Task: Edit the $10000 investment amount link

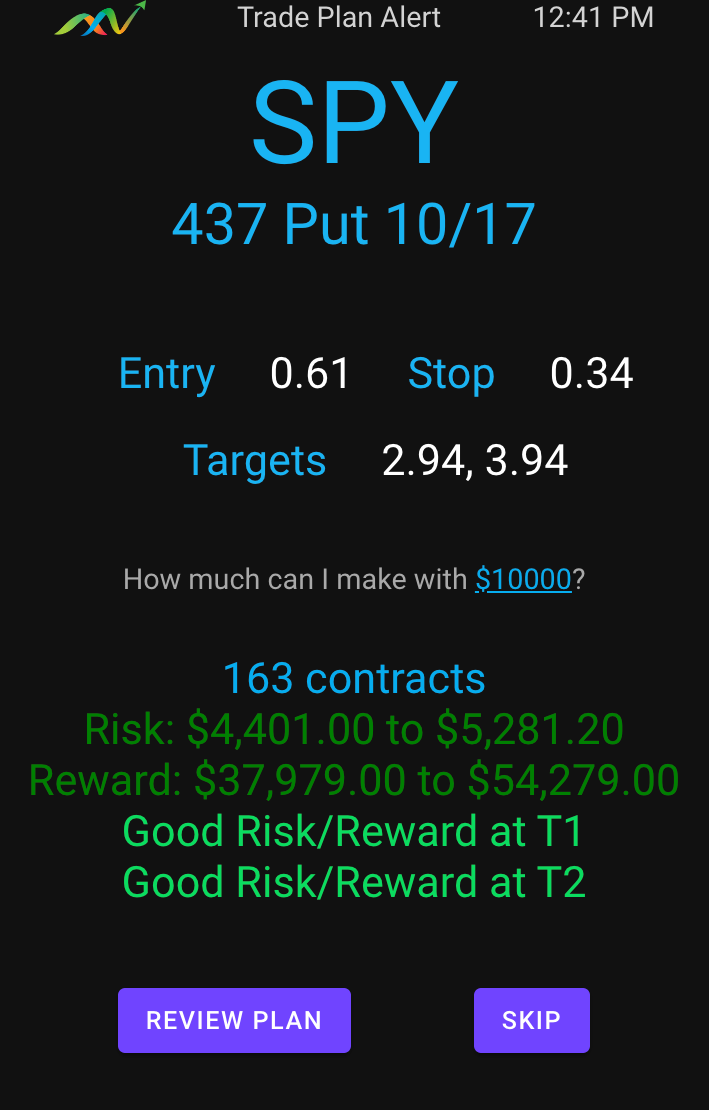Action: pos(523,579)
